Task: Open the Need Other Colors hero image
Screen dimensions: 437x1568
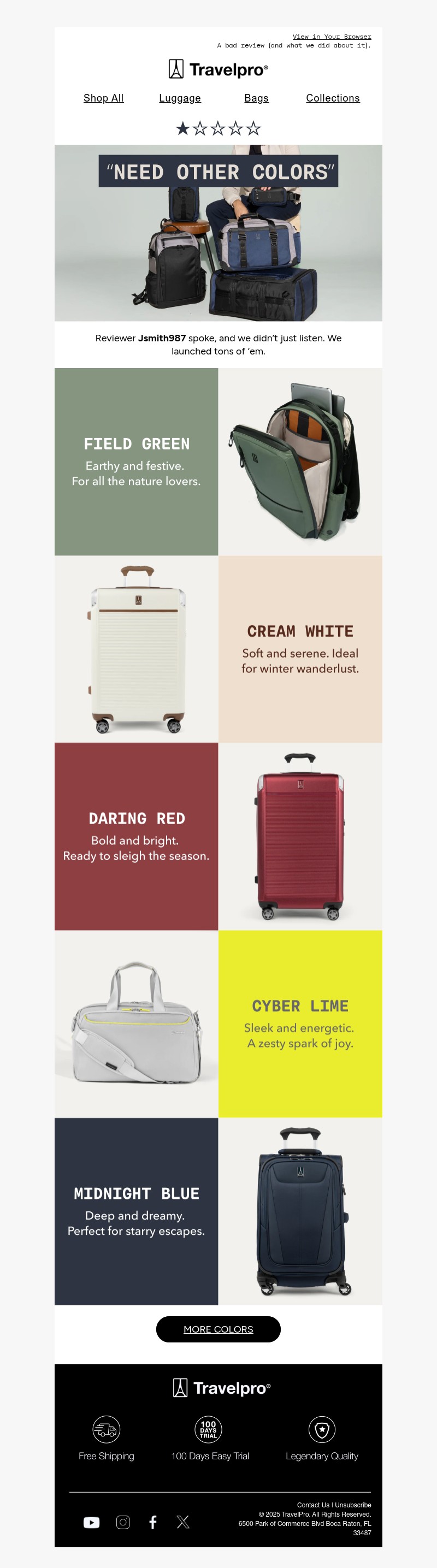Action: pos(218,233)
